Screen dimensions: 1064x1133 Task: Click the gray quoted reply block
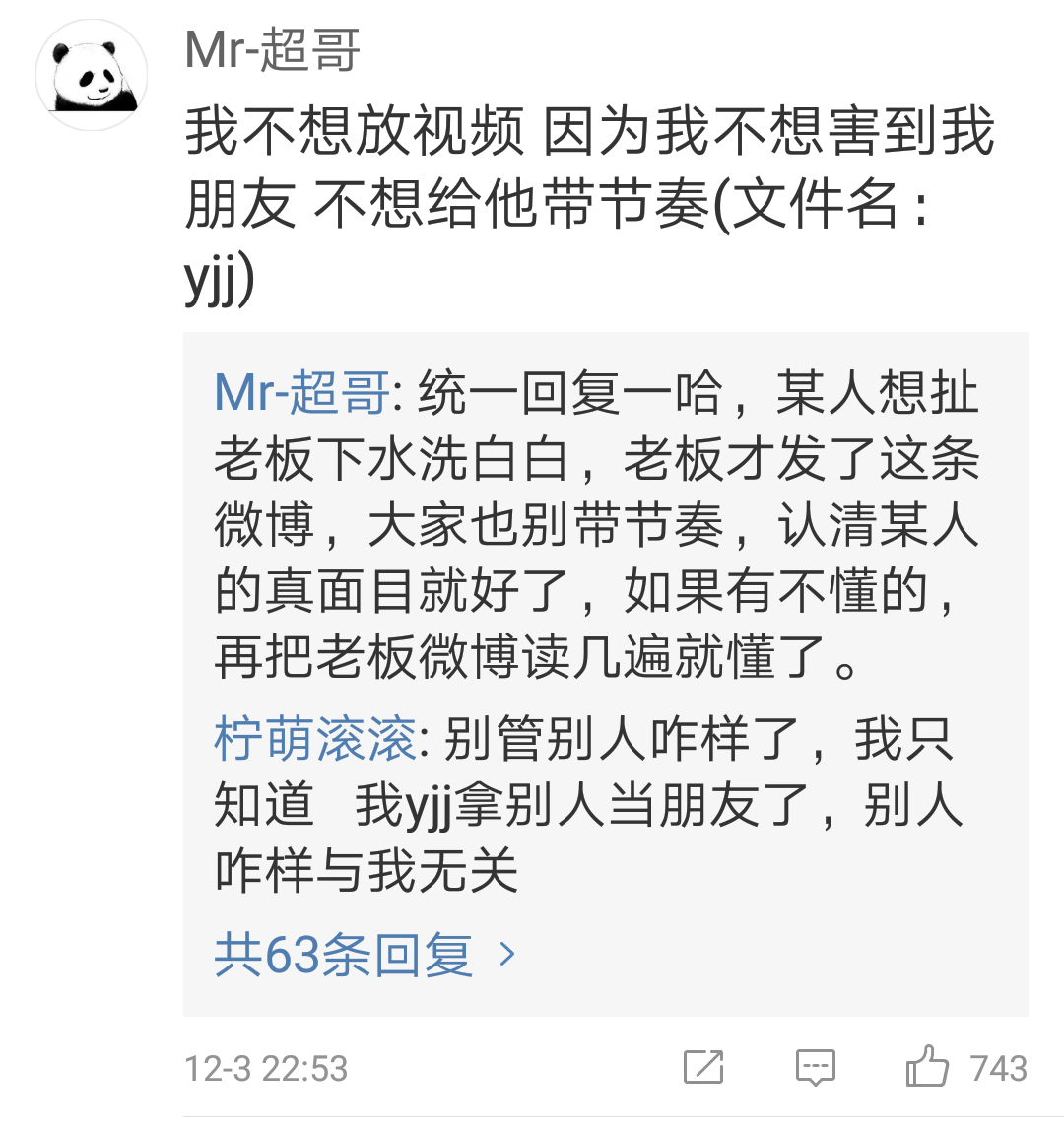point(591,670)
